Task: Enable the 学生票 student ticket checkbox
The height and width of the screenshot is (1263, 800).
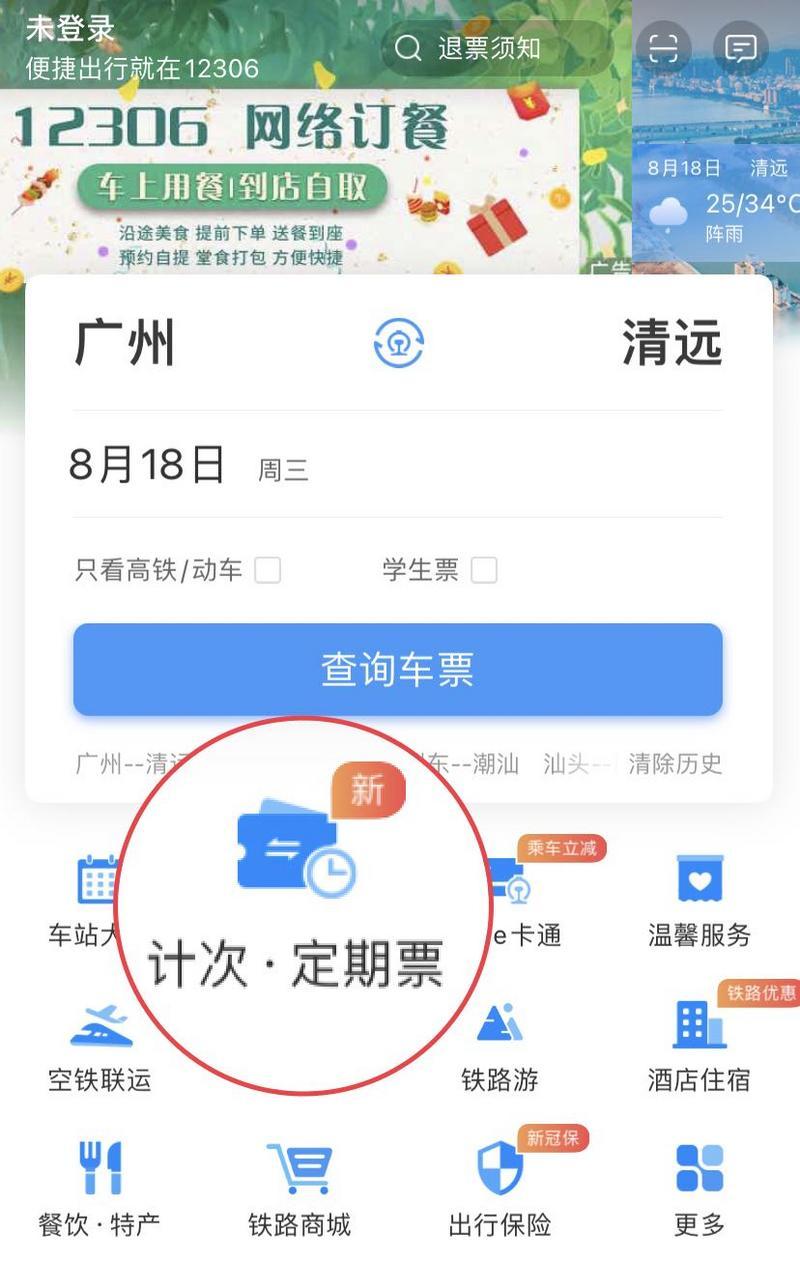Action: tap(484, 569)
